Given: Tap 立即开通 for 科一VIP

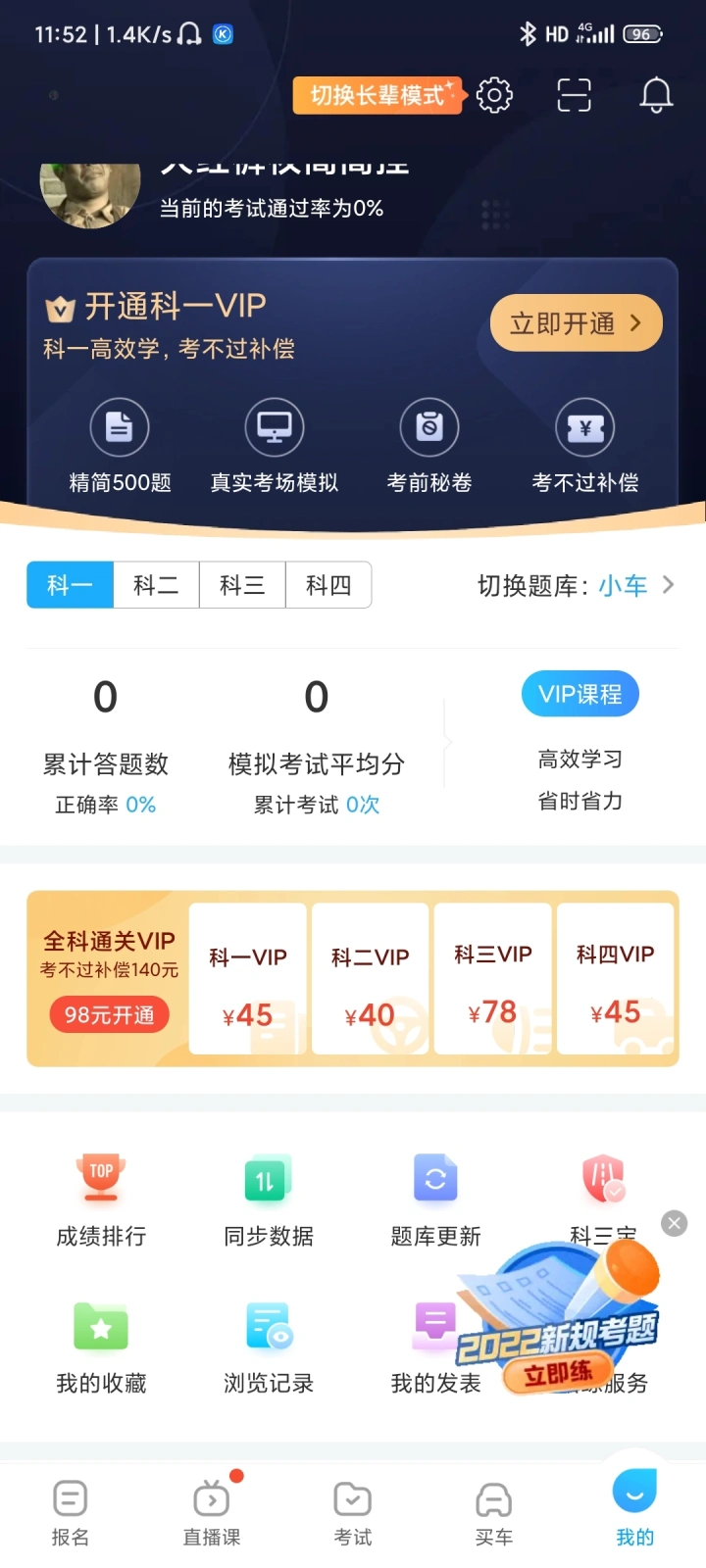Looking at the screenshot, I should point(576,323).
